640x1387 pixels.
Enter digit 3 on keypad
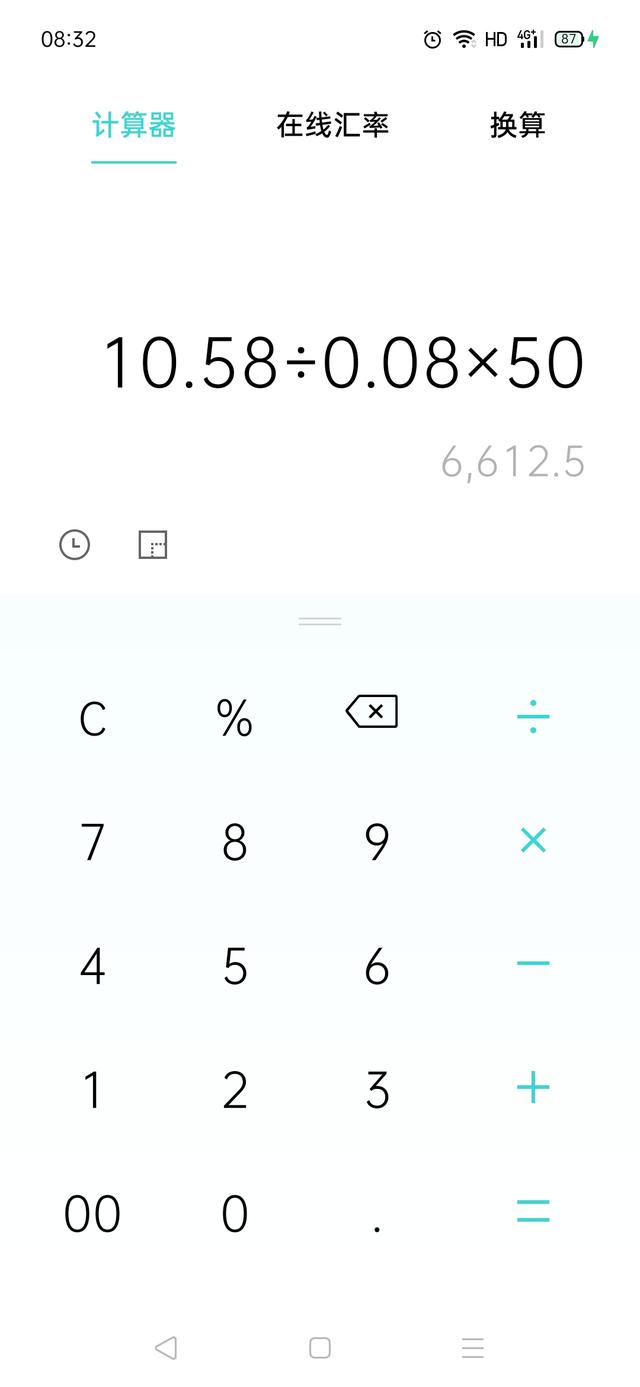(376, 1090)
